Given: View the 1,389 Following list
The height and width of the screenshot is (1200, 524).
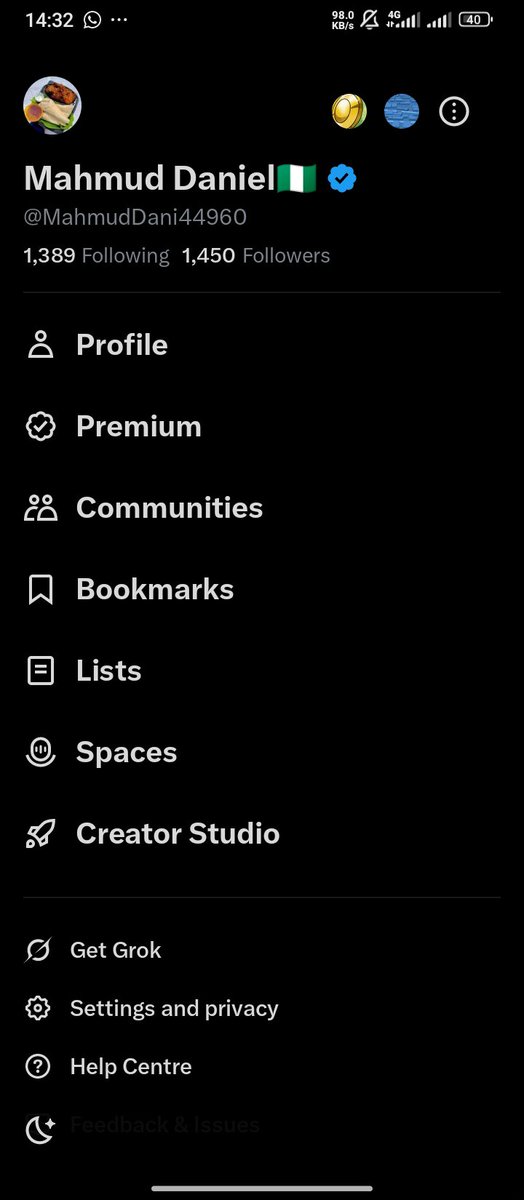Looking at the screenshot, I should (96, 255).
